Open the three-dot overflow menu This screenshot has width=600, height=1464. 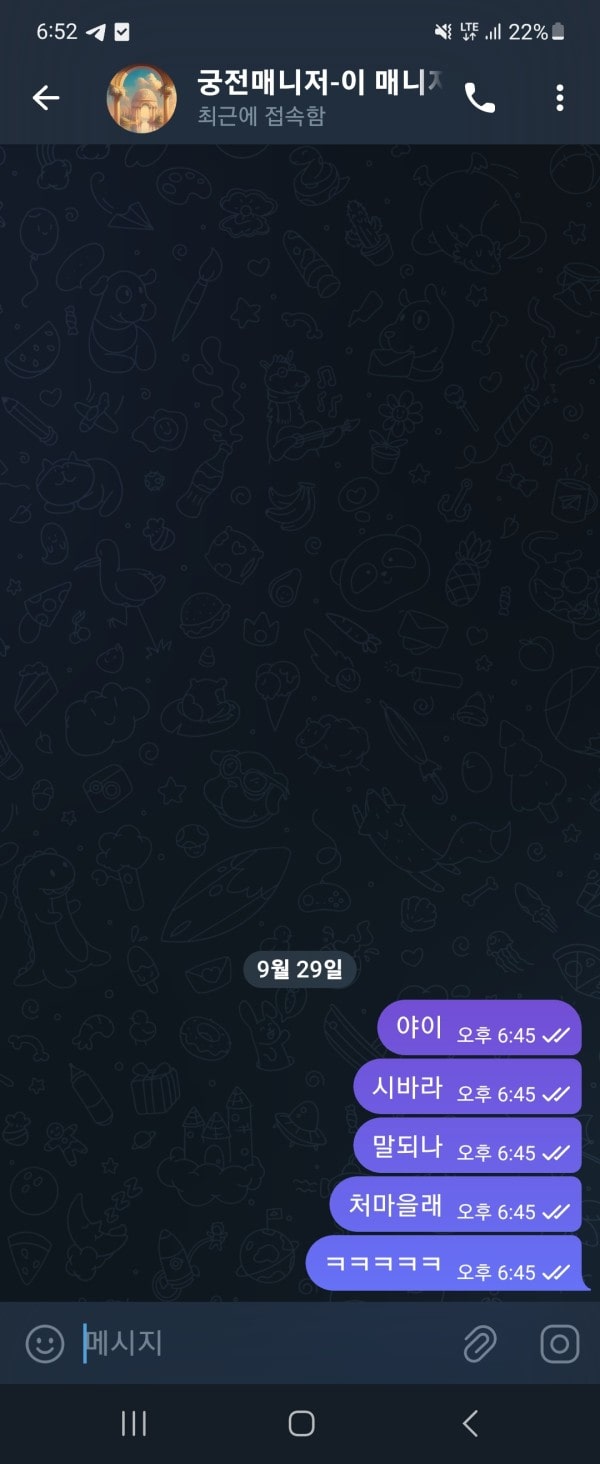(x=559, y=97)
